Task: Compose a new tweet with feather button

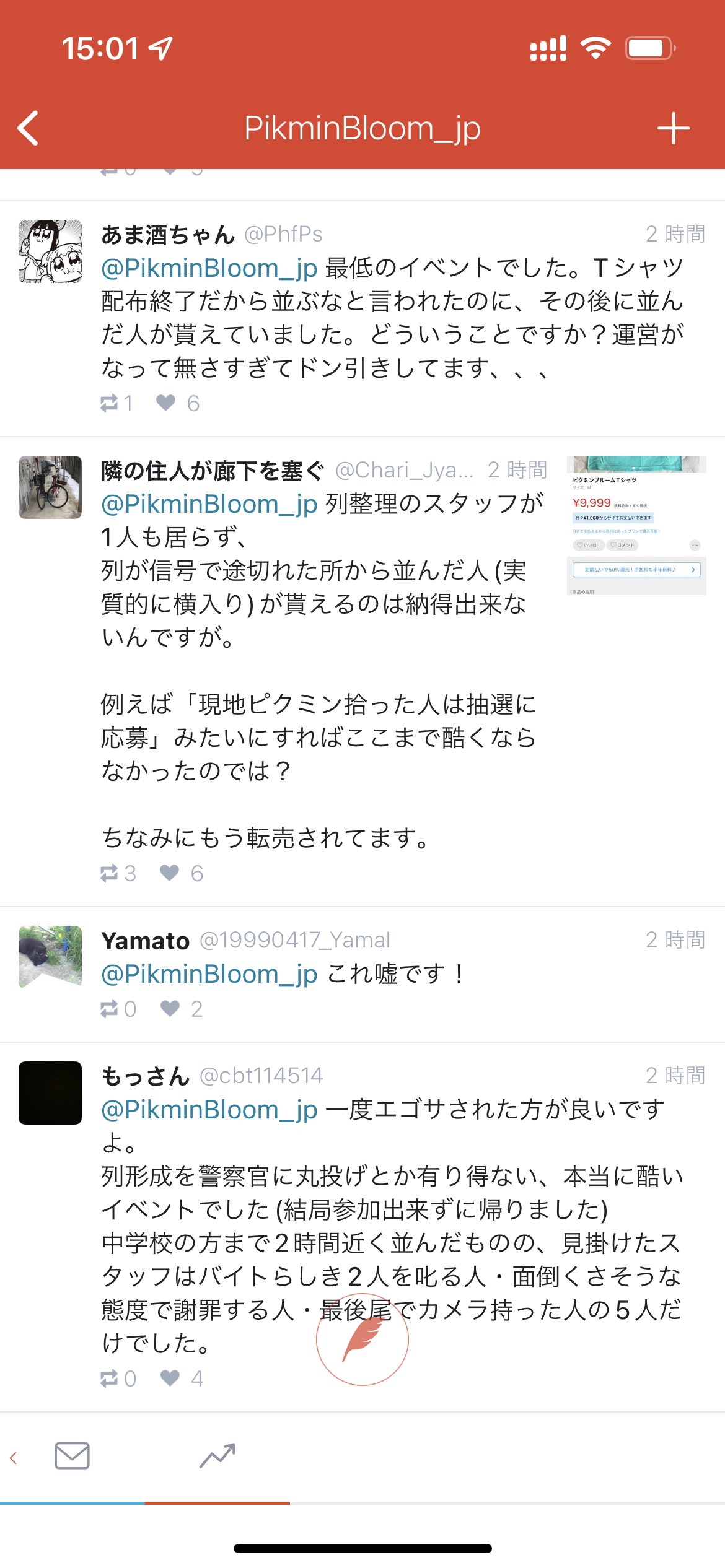Action: 362,1339
